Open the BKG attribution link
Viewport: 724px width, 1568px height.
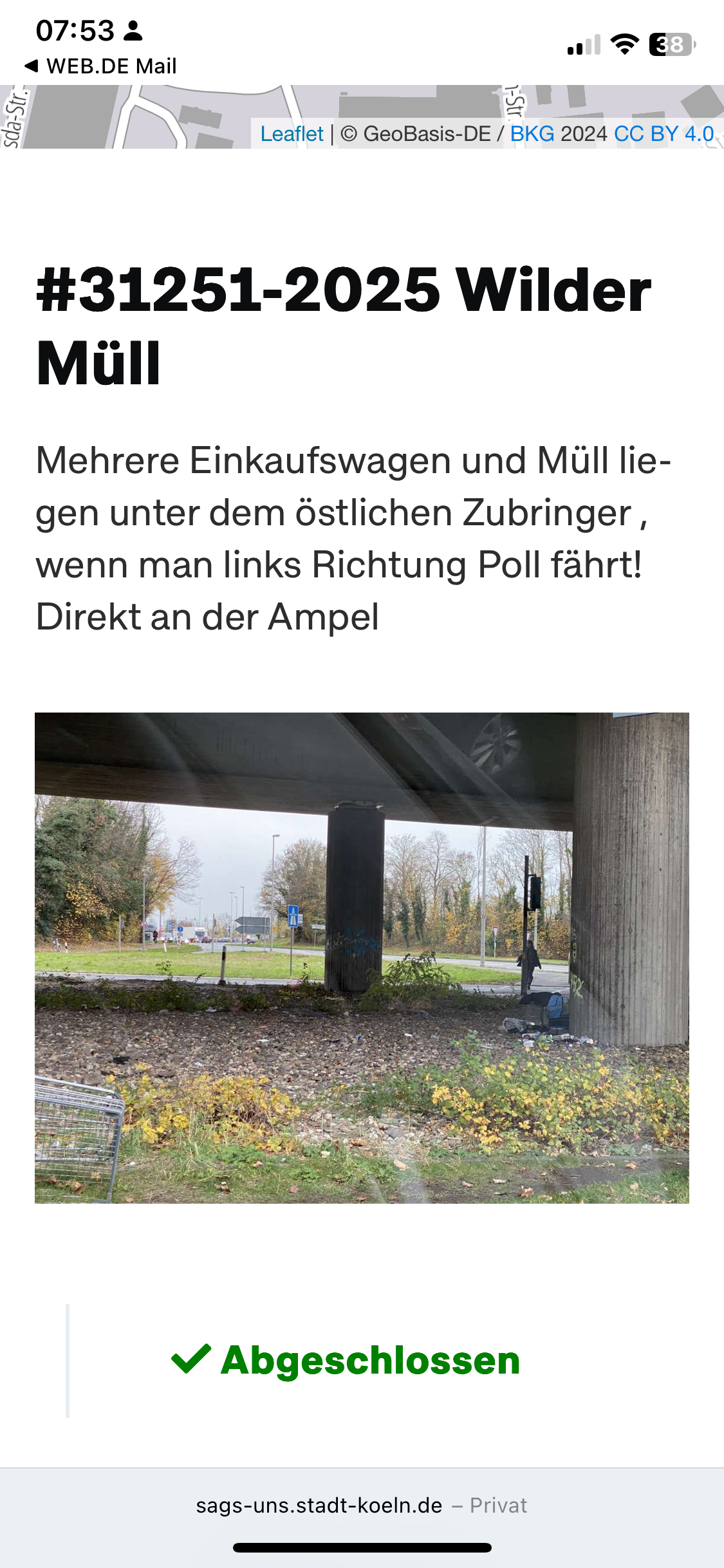click(532, 134)
